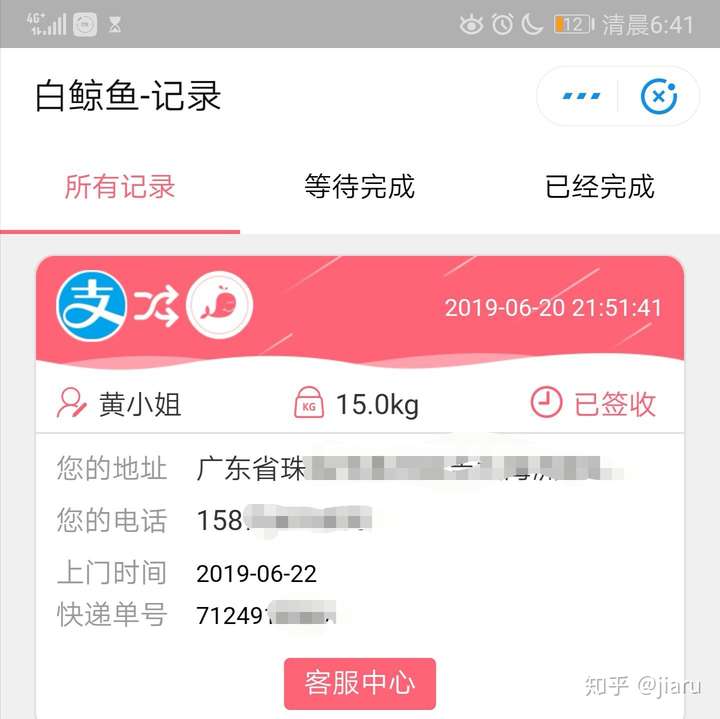Switch to the 等待完成 tab
Viewport: 720px width, 719px height.
click(x=359, y=187)
